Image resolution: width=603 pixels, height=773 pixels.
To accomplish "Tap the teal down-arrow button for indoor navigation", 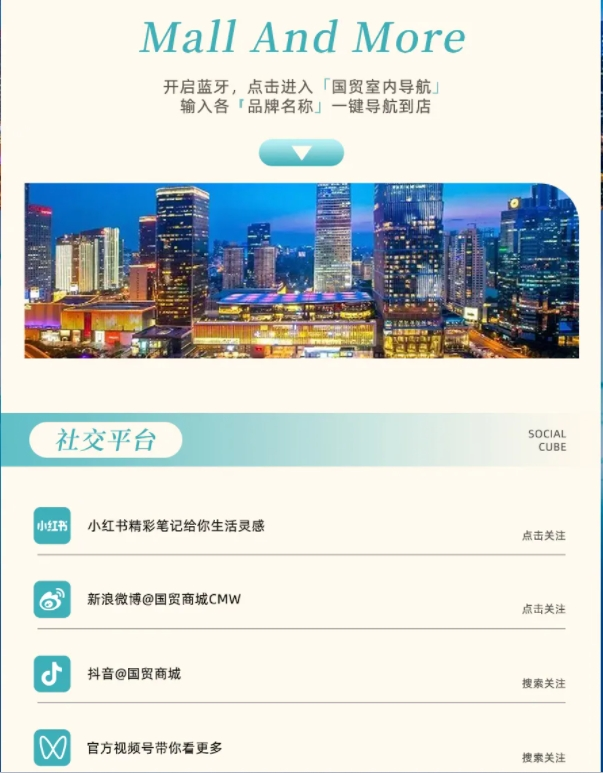I will coord(301,153).
